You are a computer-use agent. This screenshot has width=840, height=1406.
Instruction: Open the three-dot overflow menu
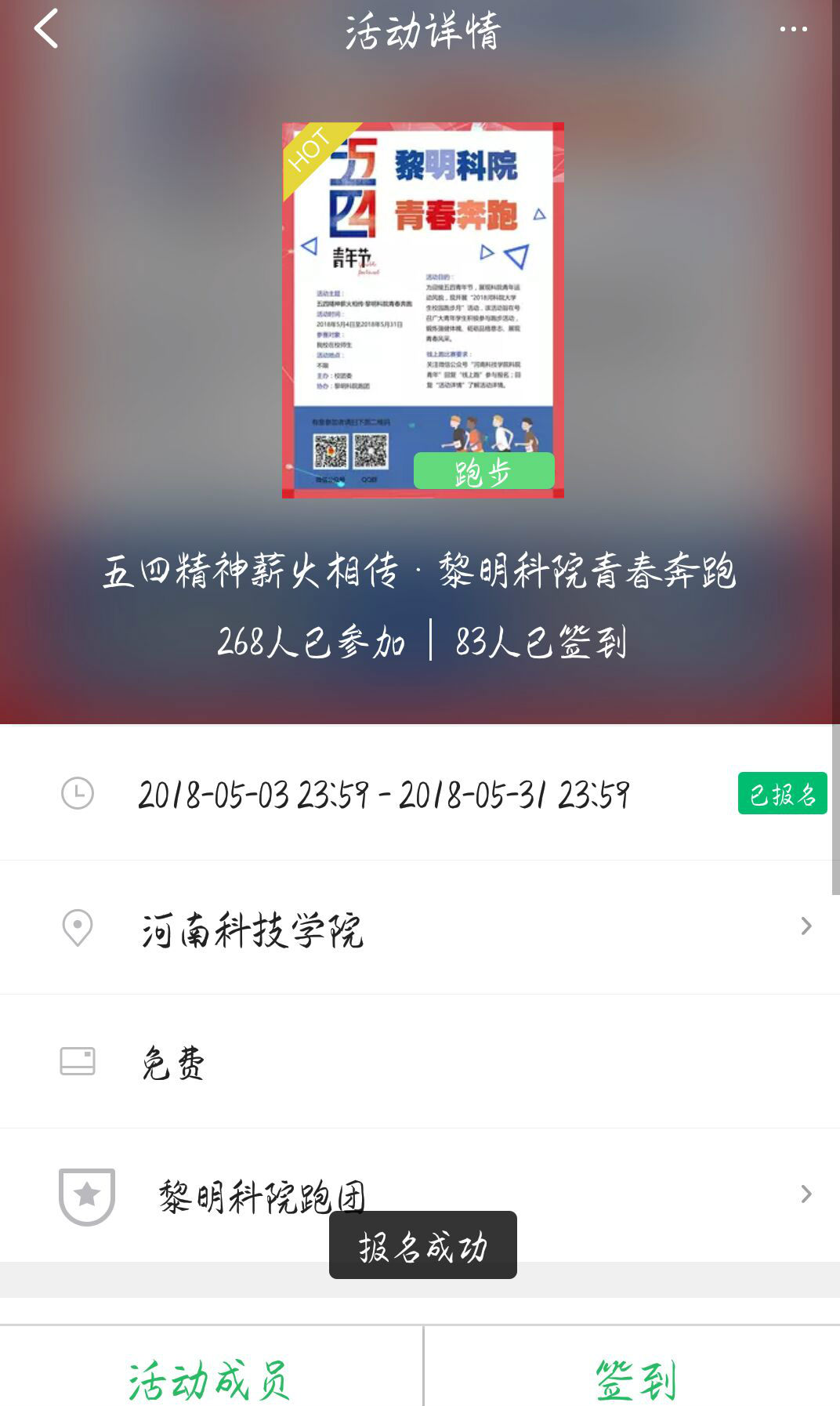(793, 30)
